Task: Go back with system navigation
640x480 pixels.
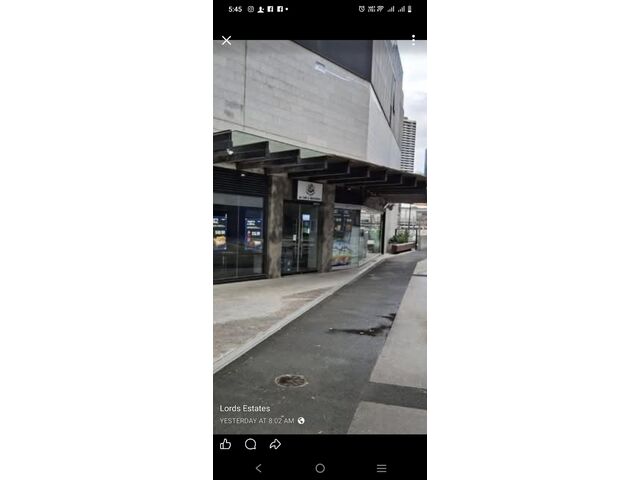Action: pyautogui.click(x=258, y=468)
